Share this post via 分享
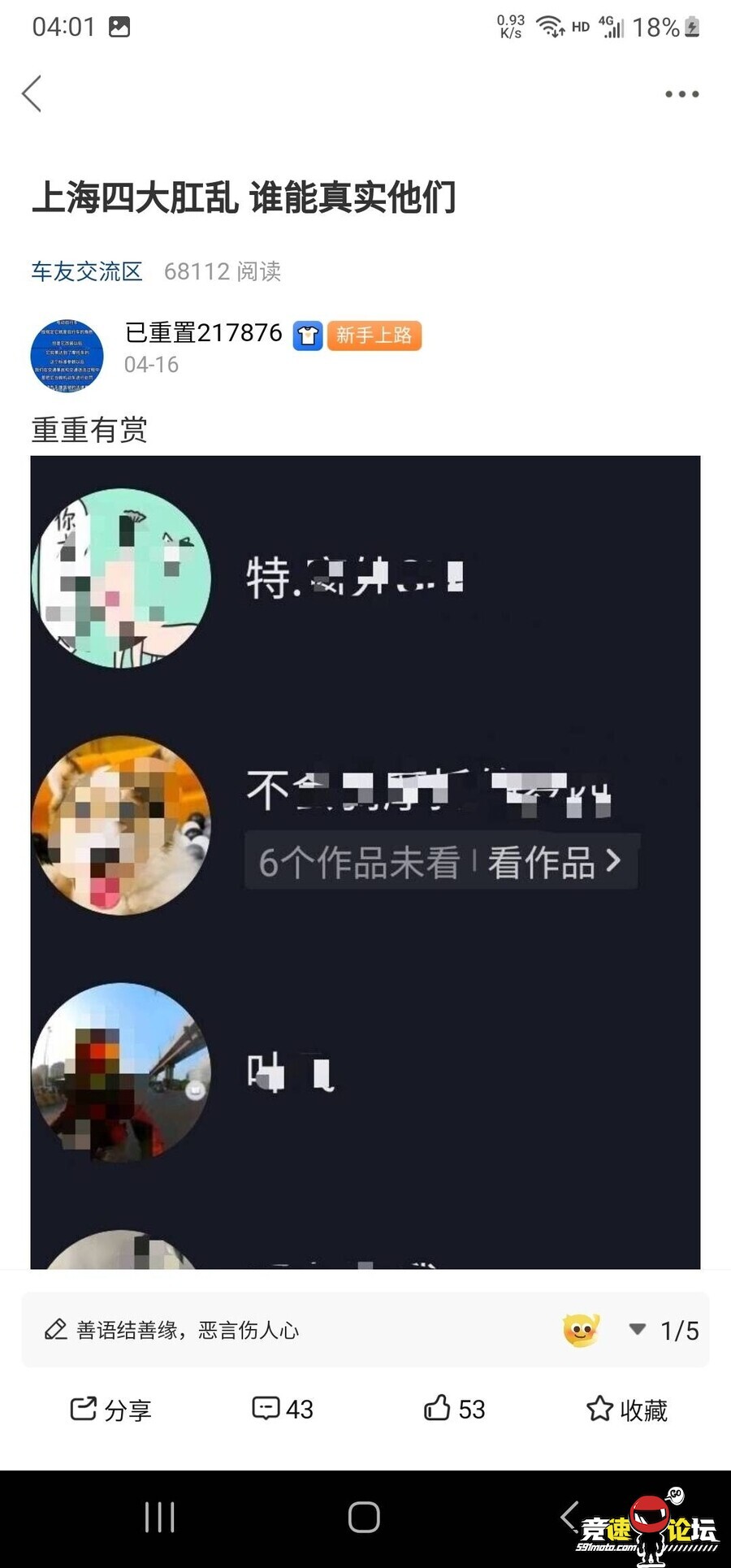Image resolution: width=731 pixels, height=1568 pixels. point(110,1409)
